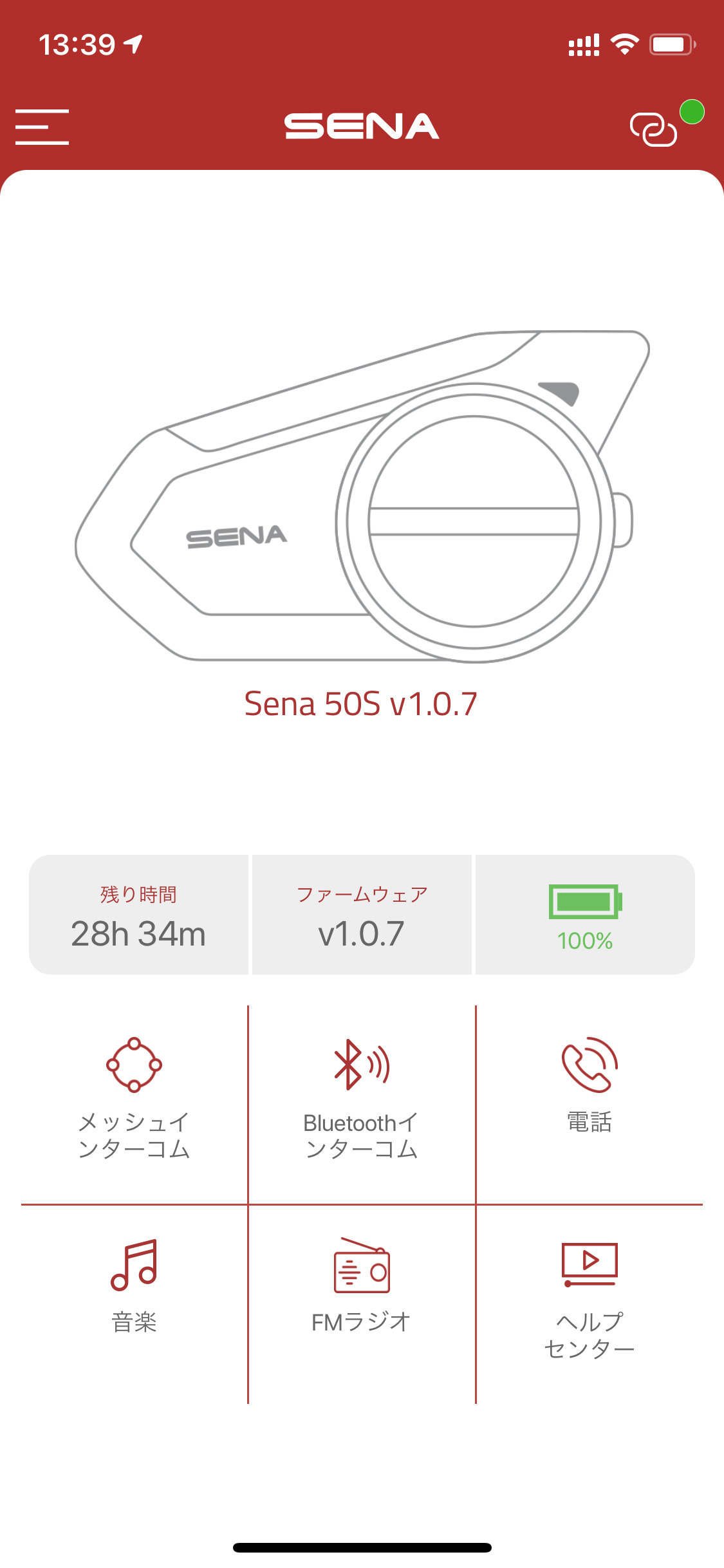Tap the ファームウェア v1.0.7 tile
Image resolution: width=724 pixels, height=1568 pixels.
point(362,915)
